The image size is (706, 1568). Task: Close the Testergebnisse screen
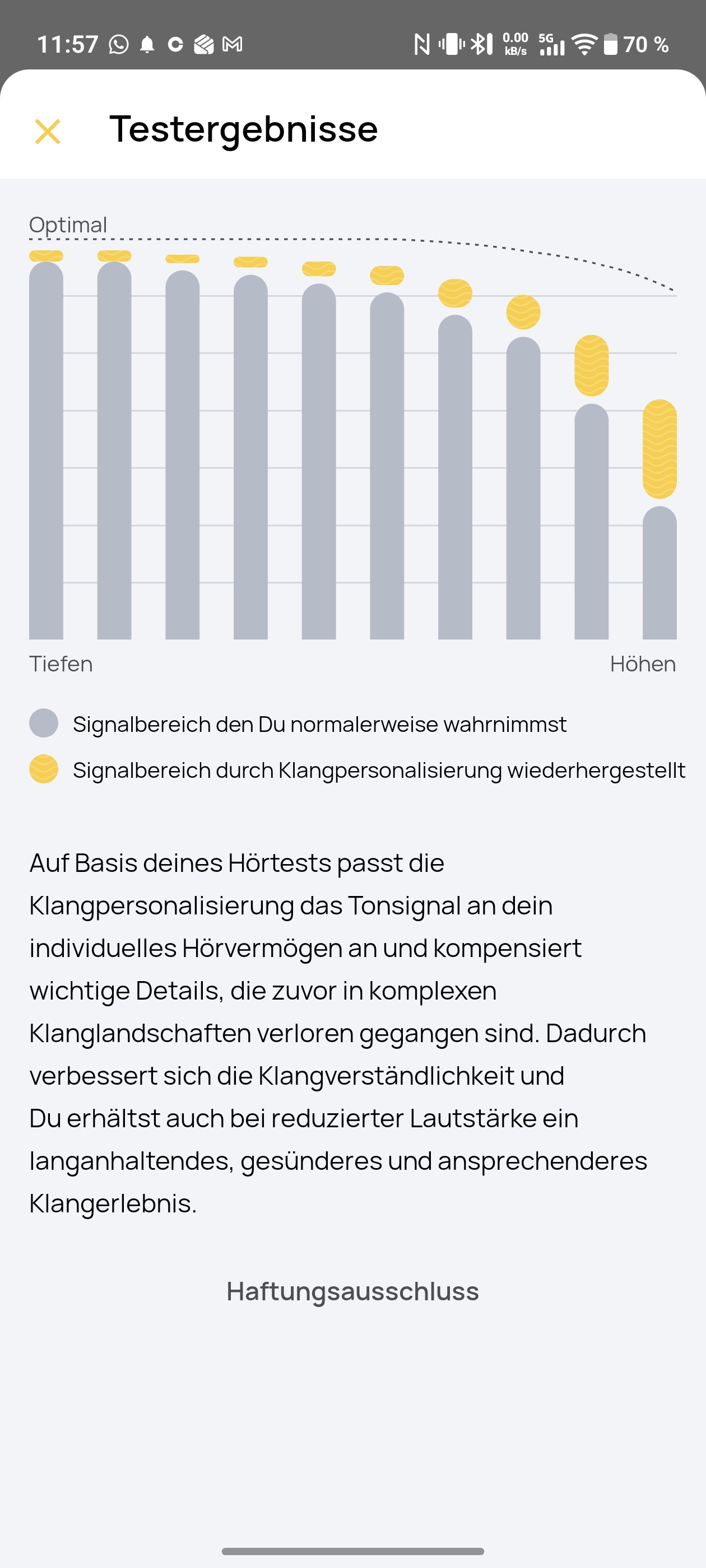(48, 132)
